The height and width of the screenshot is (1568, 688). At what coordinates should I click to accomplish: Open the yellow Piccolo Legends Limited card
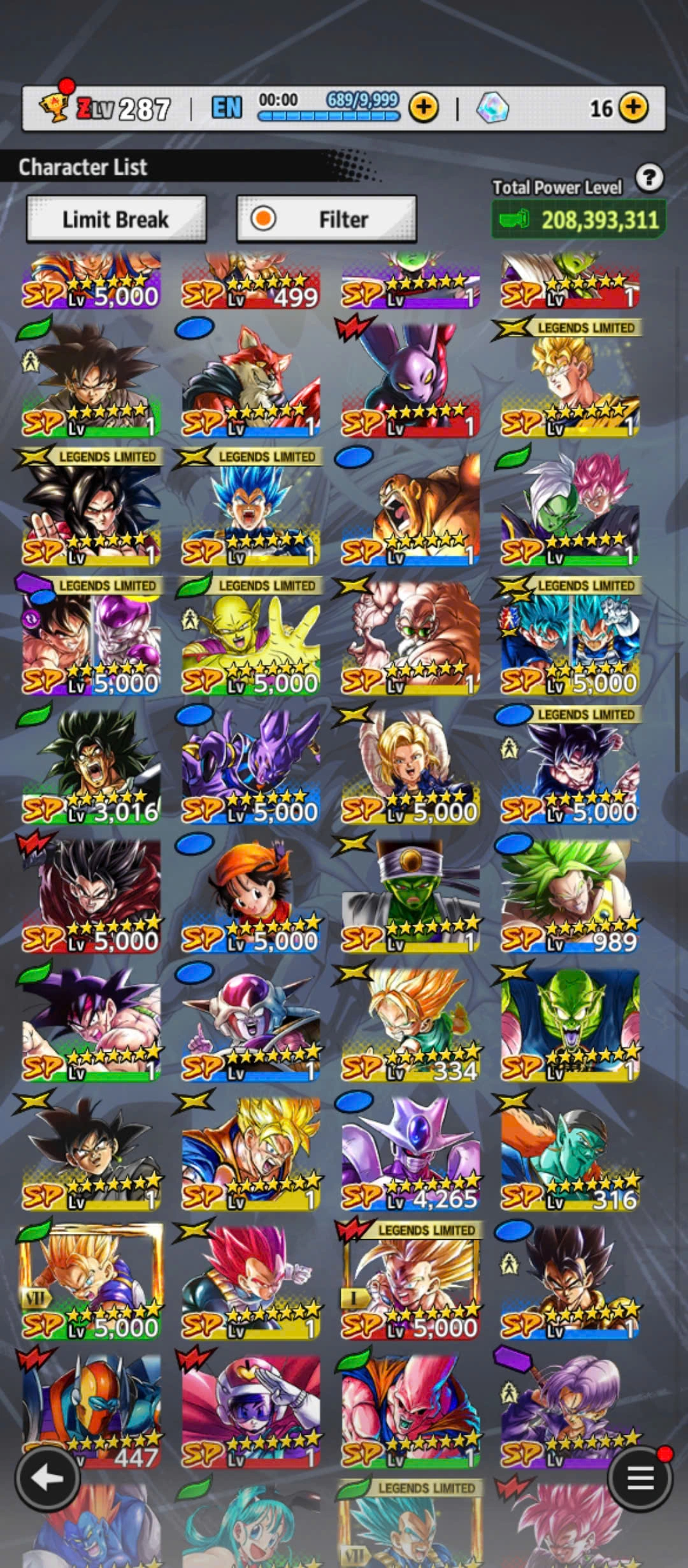(250, 637)
